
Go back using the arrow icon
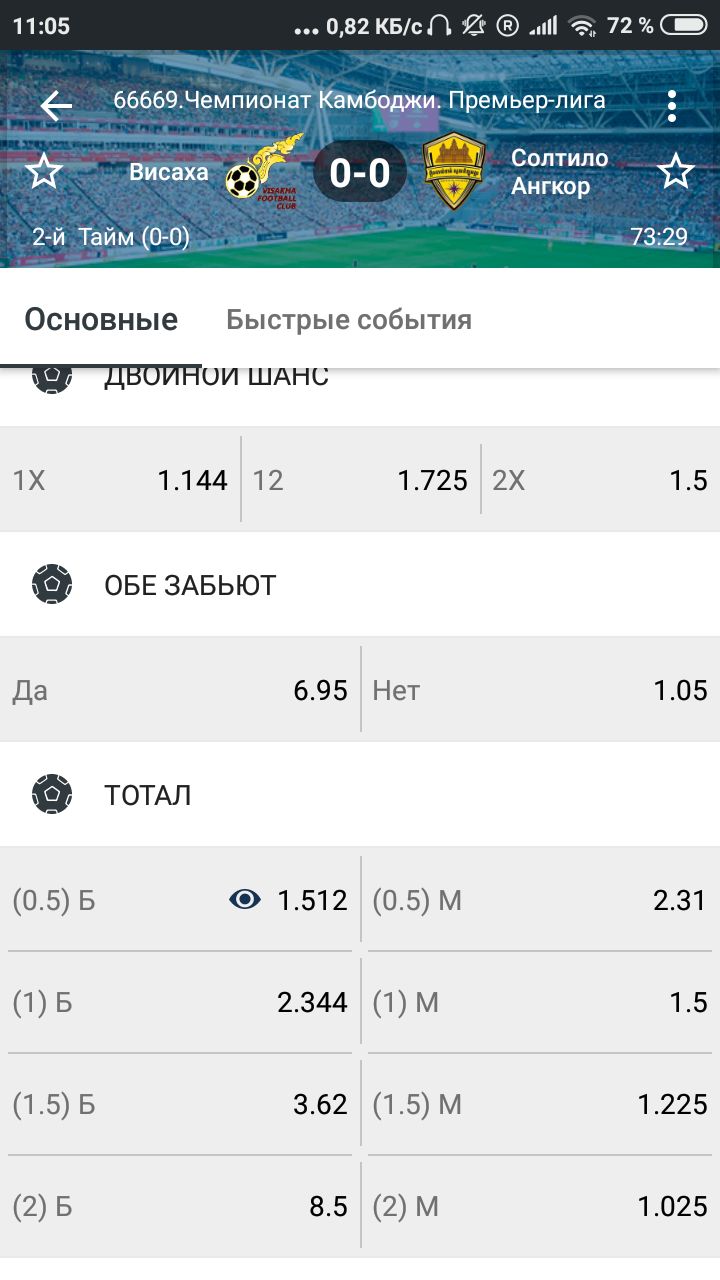tap(57, 106)
